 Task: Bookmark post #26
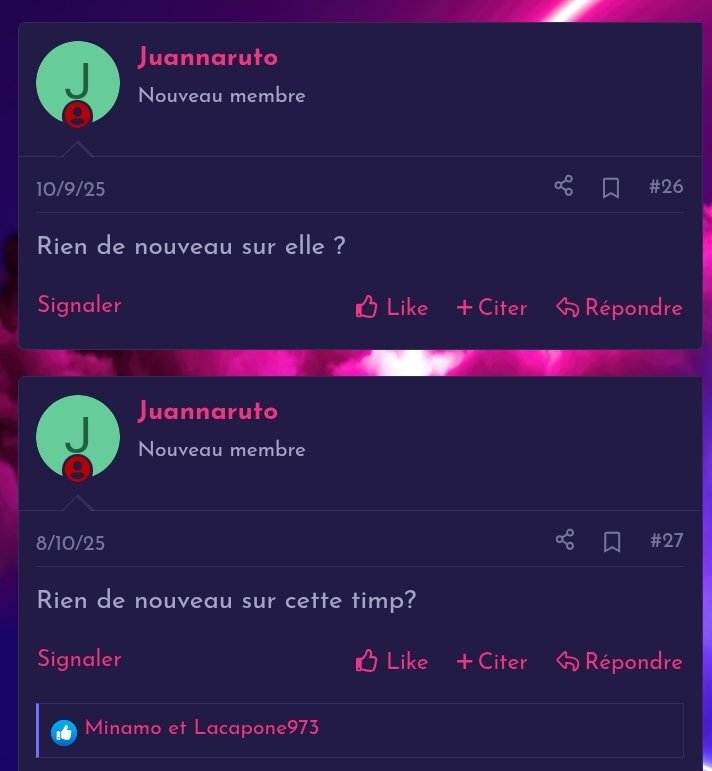tap(611, 188)
